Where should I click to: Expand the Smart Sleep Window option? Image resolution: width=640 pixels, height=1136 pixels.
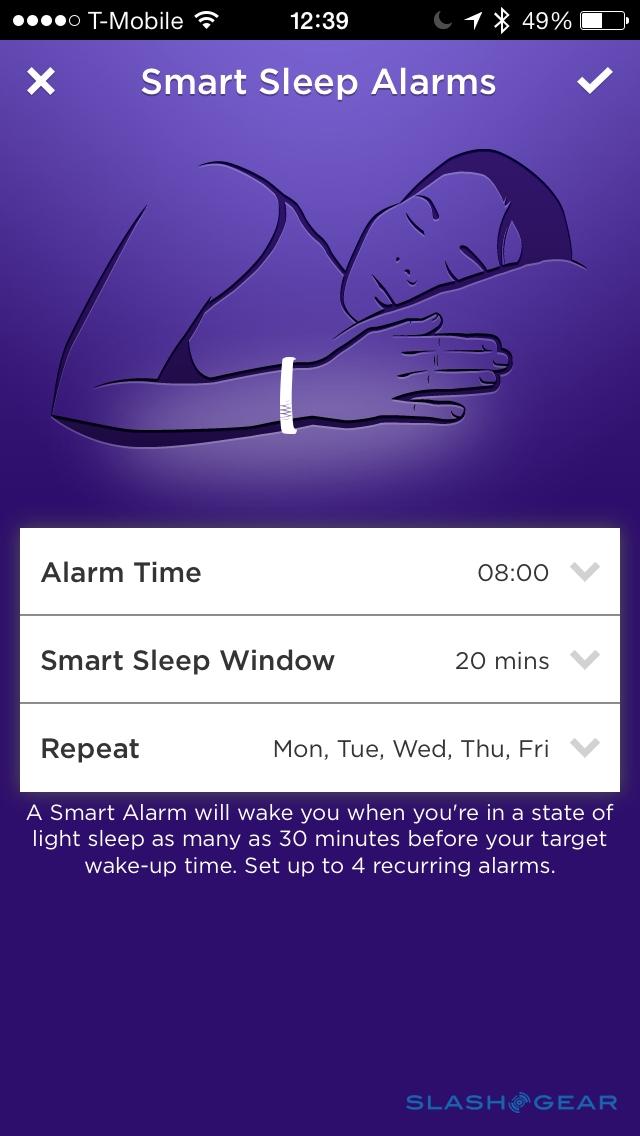(320, 660)
